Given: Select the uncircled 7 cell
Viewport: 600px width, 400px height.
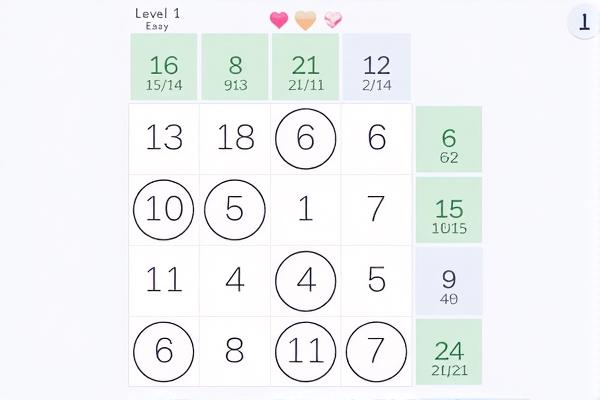Looking at the screenshot, I should (x=376, y=209).
